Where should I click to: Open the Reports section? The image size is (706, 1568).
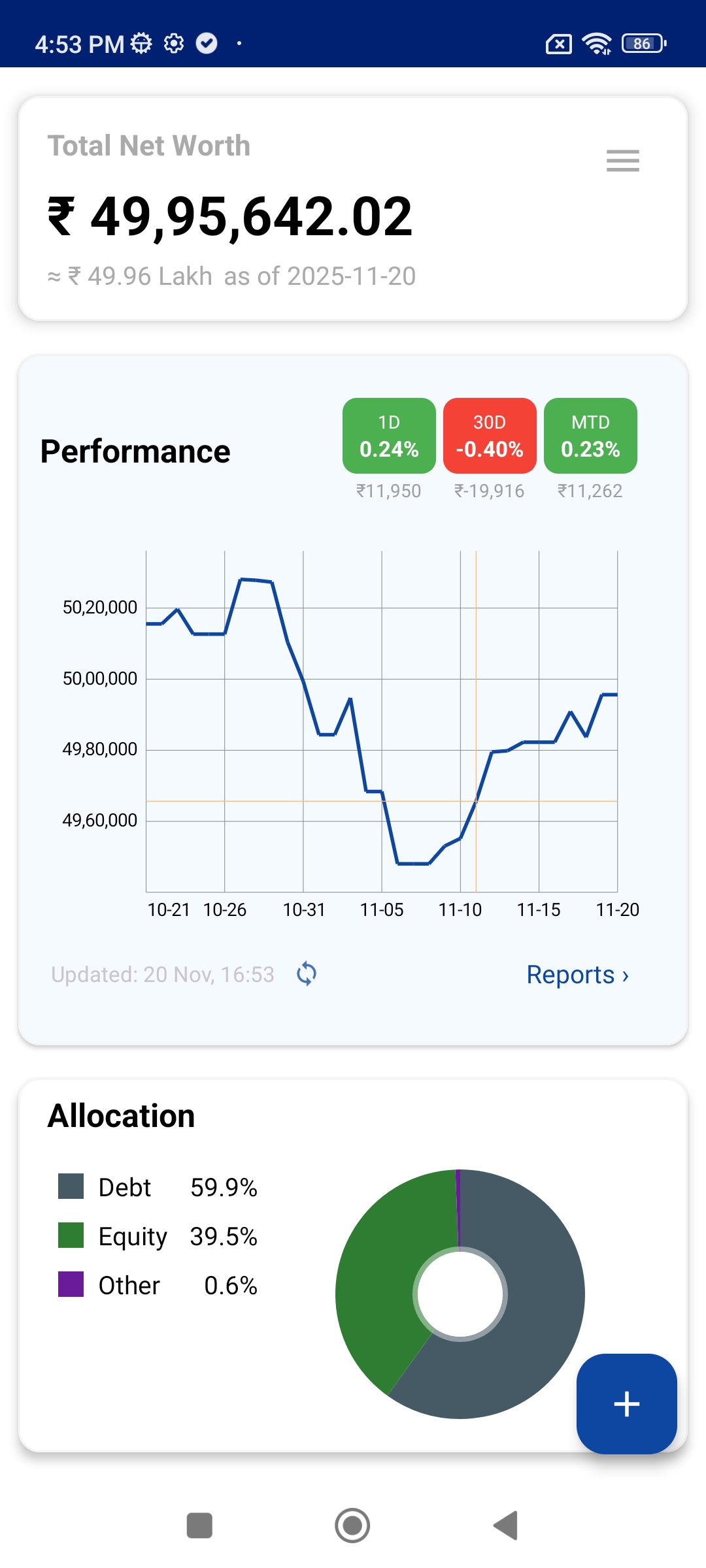[x=578, y=973]
